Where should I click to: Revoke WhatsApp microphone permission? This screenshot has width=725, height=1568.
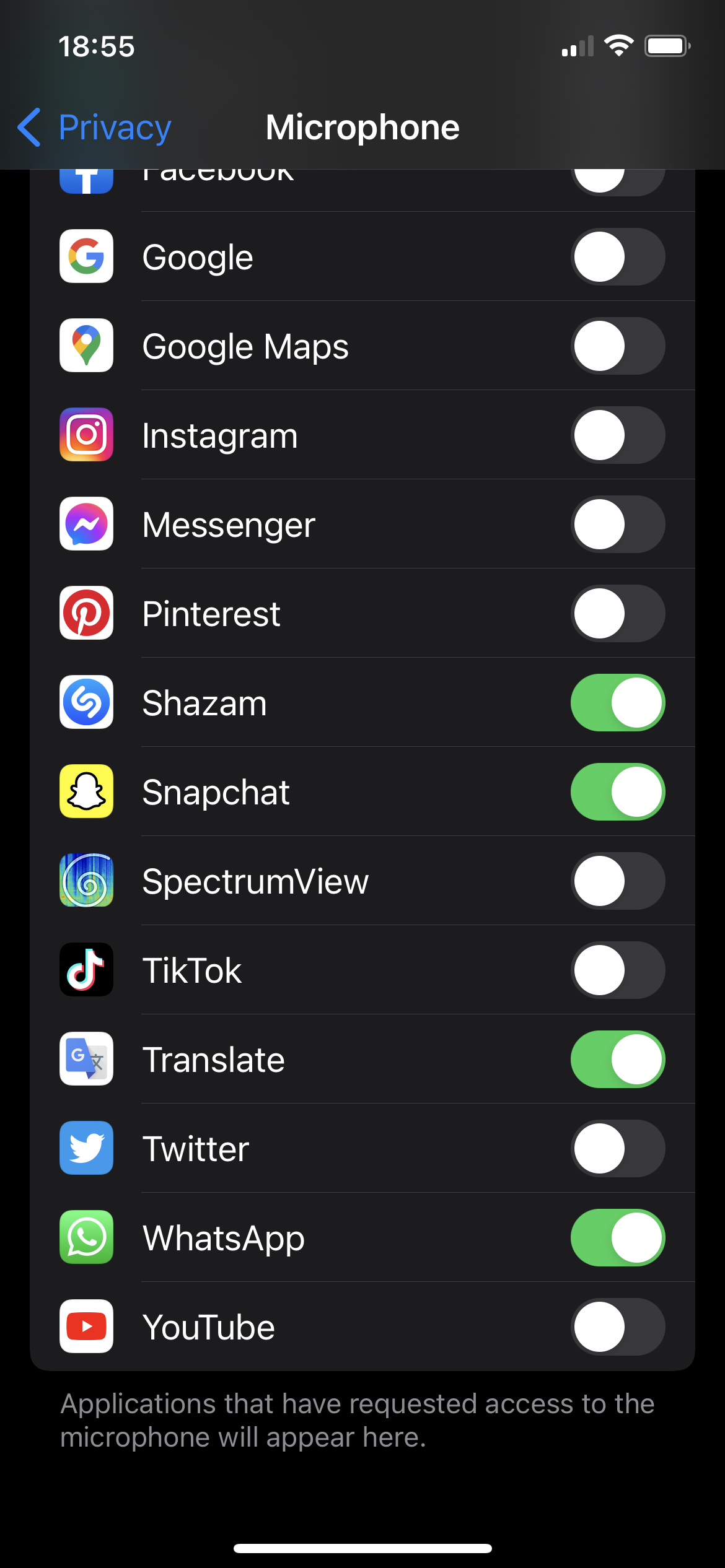[617, 1238]
